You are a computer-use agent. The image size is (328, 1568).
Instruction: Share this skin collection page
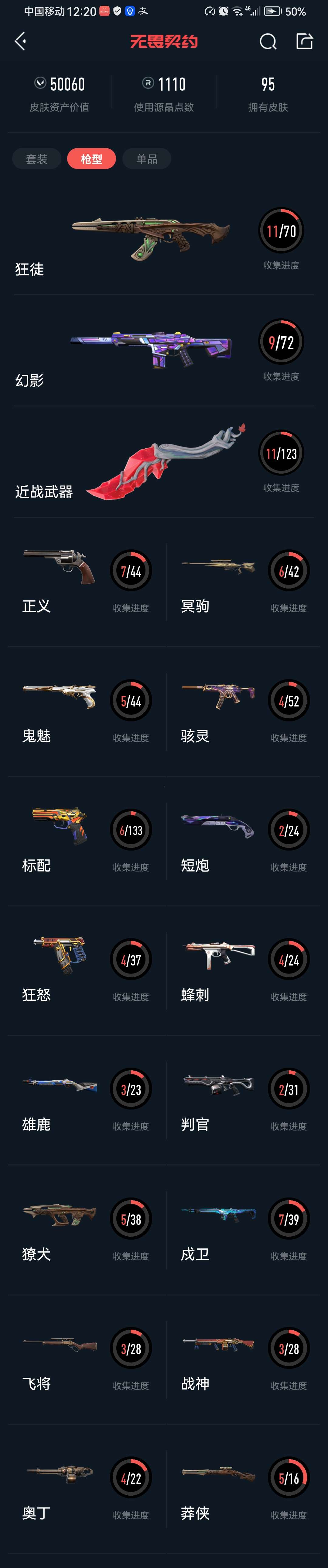coord(304,41)
